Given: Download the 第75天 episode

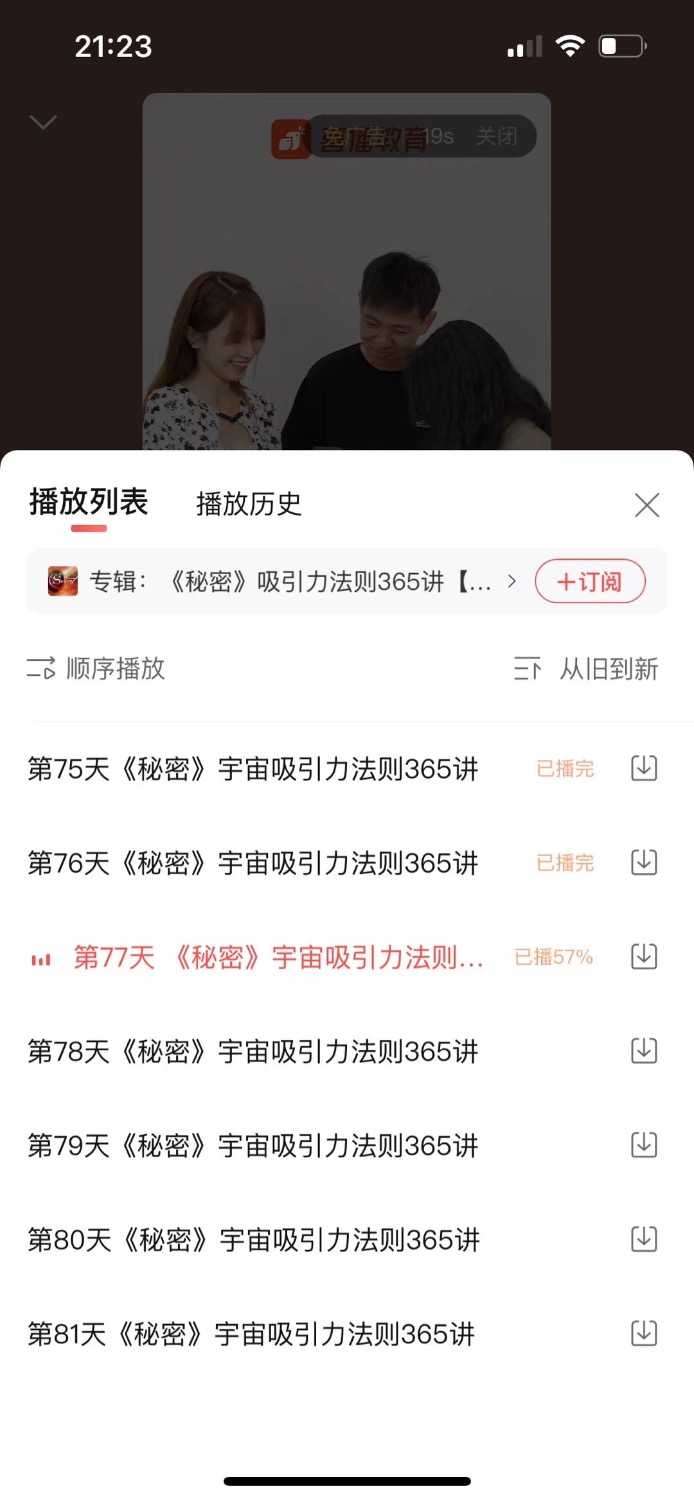Looking at the screenshot, I should (x=644, y=768).
